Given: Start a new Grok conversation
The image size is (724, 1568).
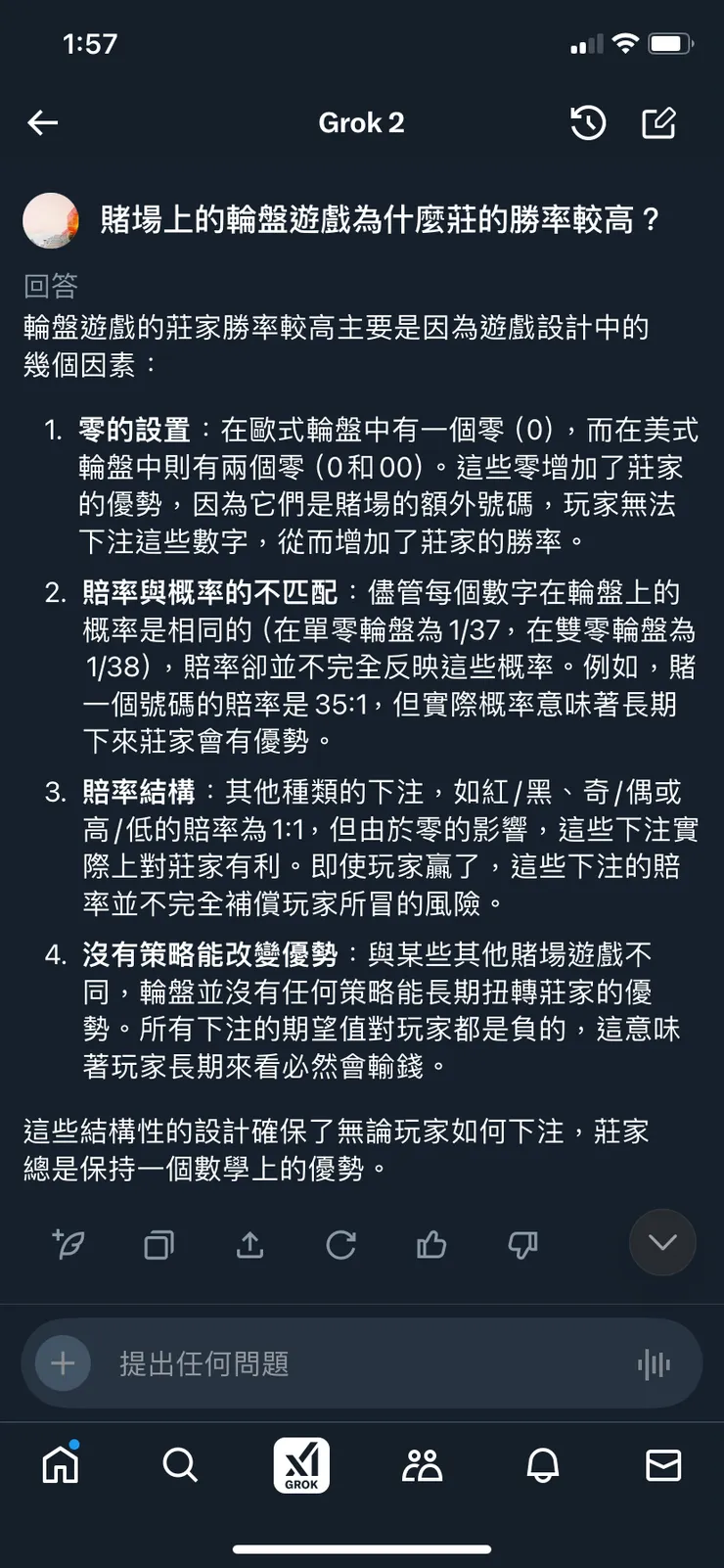Looking at the screenshot, I should point(658,123).
